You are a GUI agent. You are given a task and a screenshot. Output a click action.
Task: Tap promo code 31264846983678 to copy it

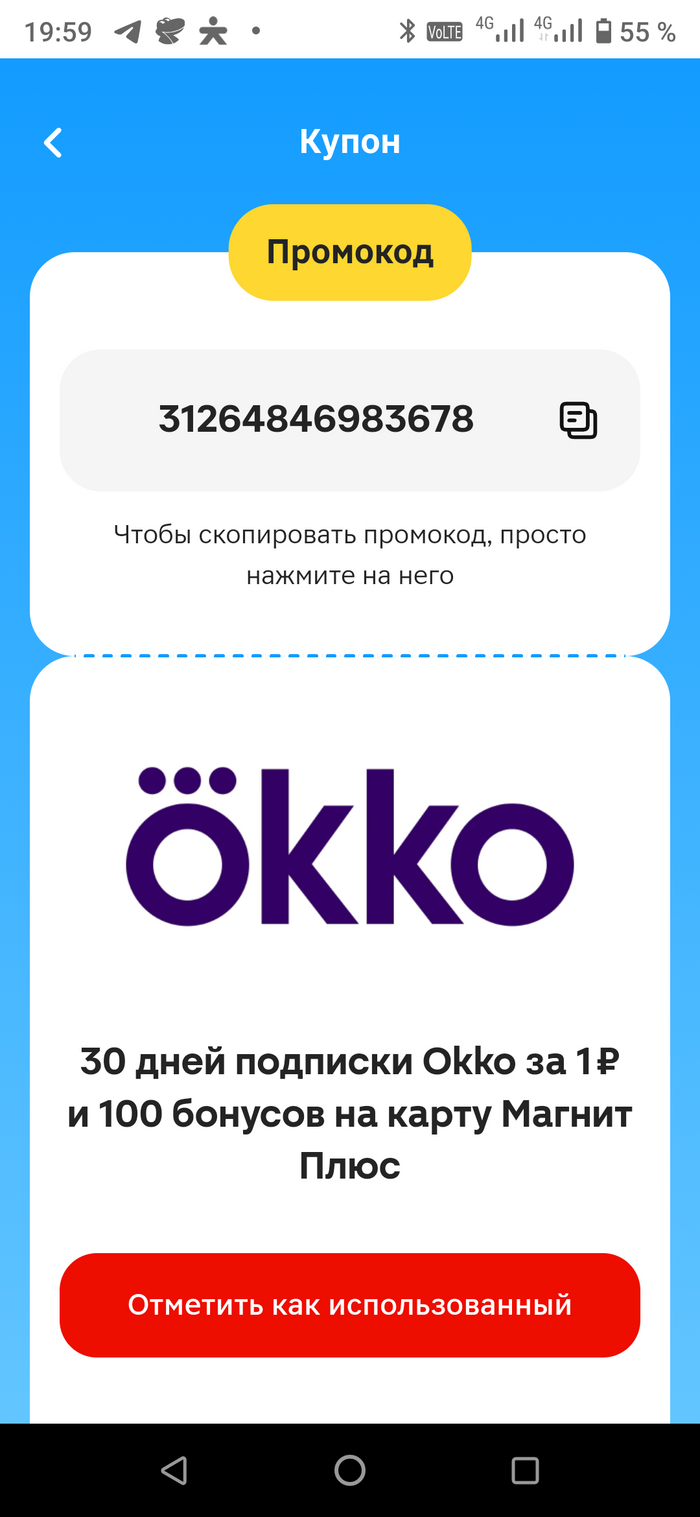pyautogui.click(x=316, y=420)
